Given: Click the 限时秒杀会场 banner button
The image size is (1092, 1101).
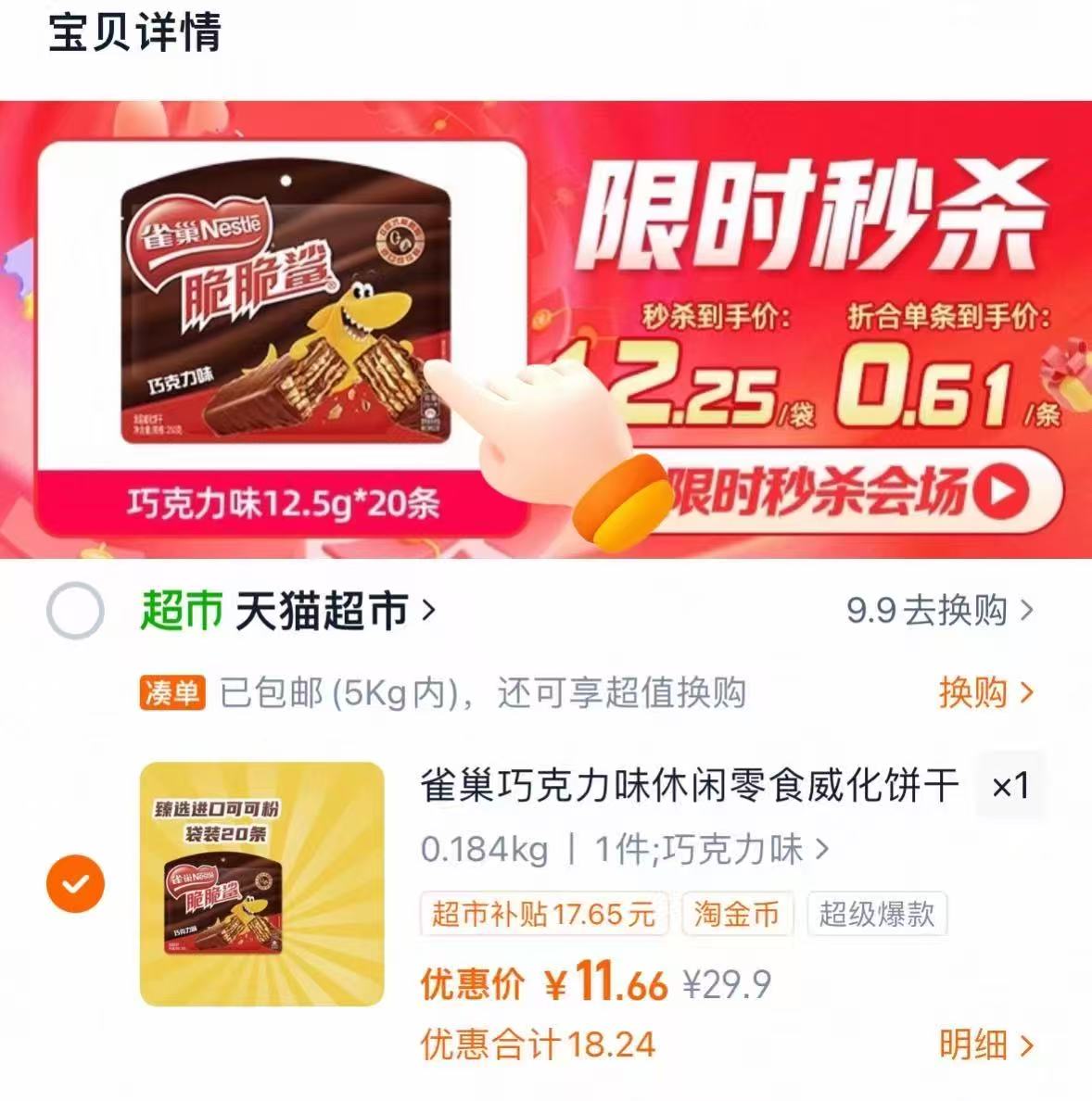Looking at the screenshot, I should 825,493.
